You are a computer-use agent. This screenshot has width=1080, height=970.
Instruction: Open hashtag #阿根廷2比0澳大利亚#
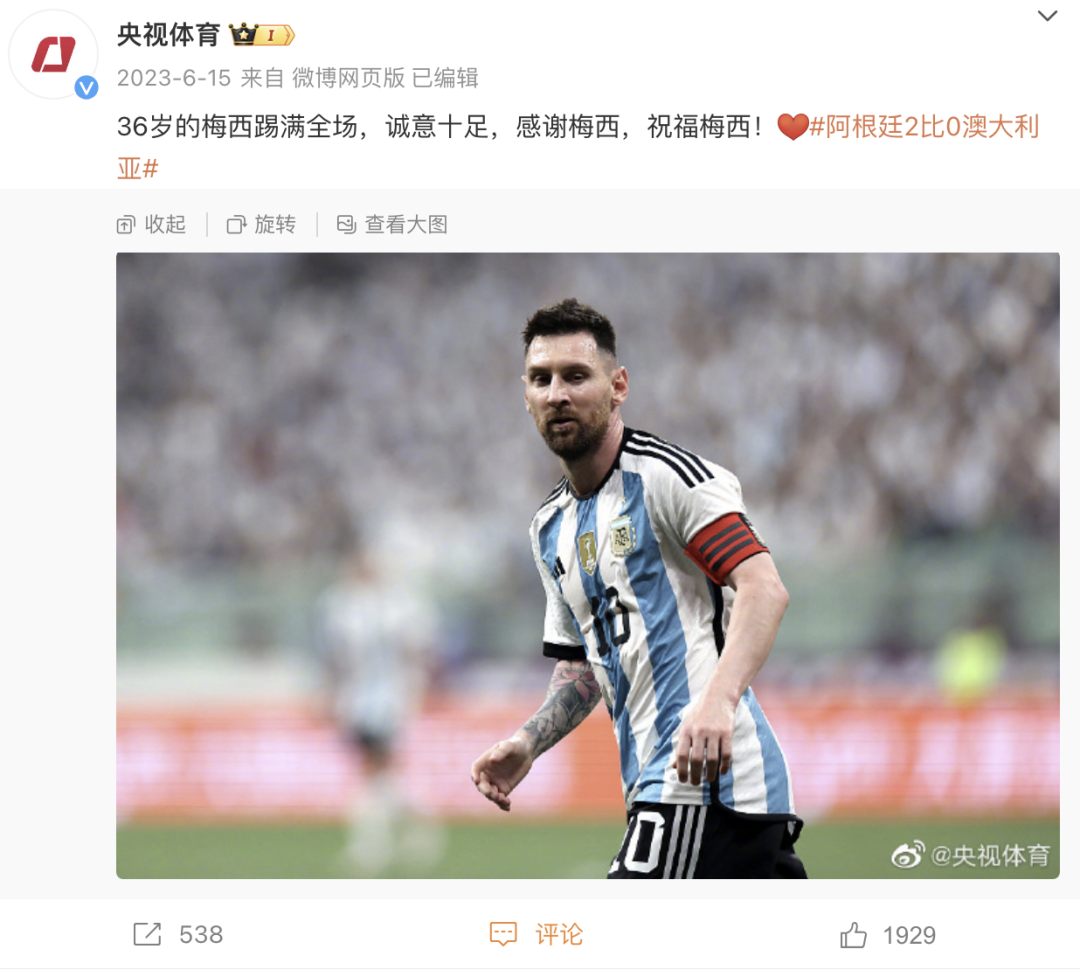923,128
